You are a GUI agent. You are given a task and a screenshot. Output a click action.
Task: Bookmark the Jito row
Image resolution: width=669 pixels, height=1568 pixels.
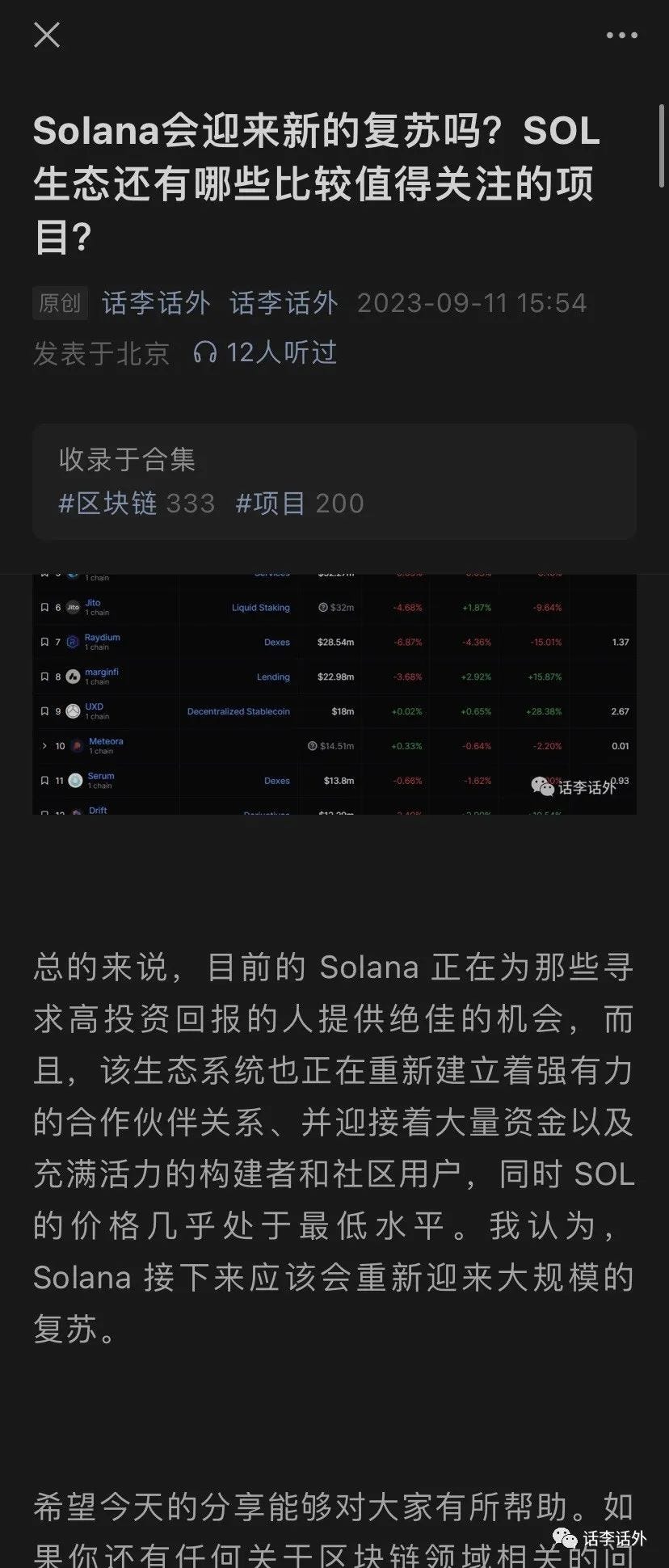(x=45, y=607)
